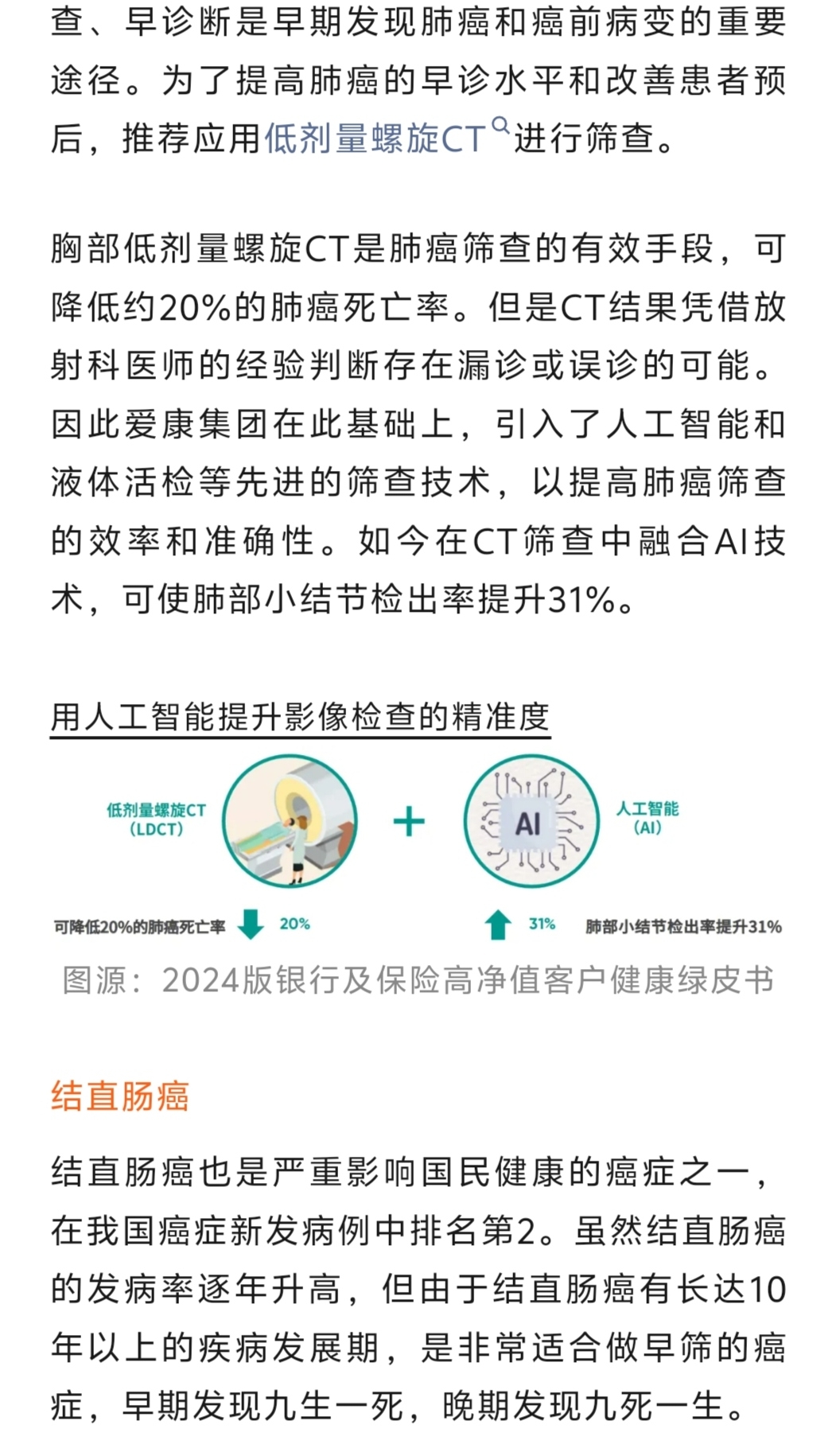The width and height of the screenshot is (840, 1448).
Task: View the LDCT and AI infographic image
Action: tap(418, 847)
